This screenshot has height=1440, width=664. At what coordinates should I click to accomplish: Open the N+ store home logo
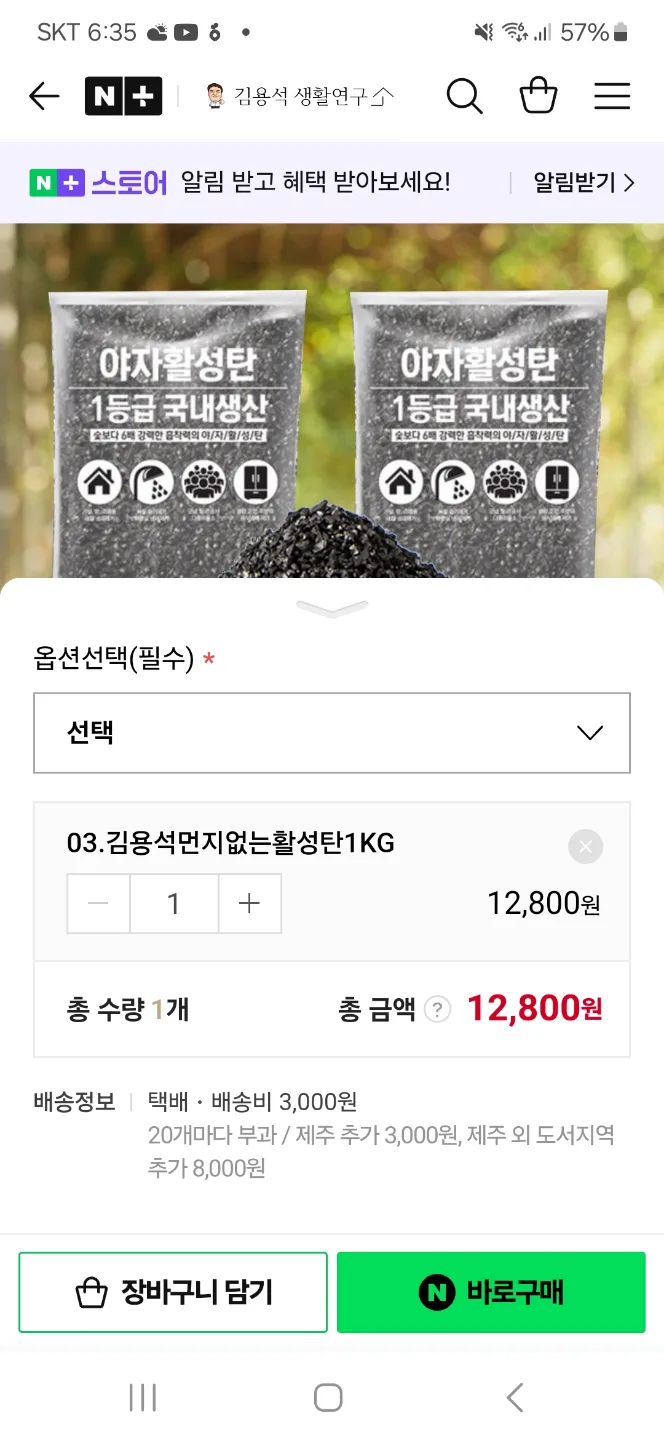(123, 96)
